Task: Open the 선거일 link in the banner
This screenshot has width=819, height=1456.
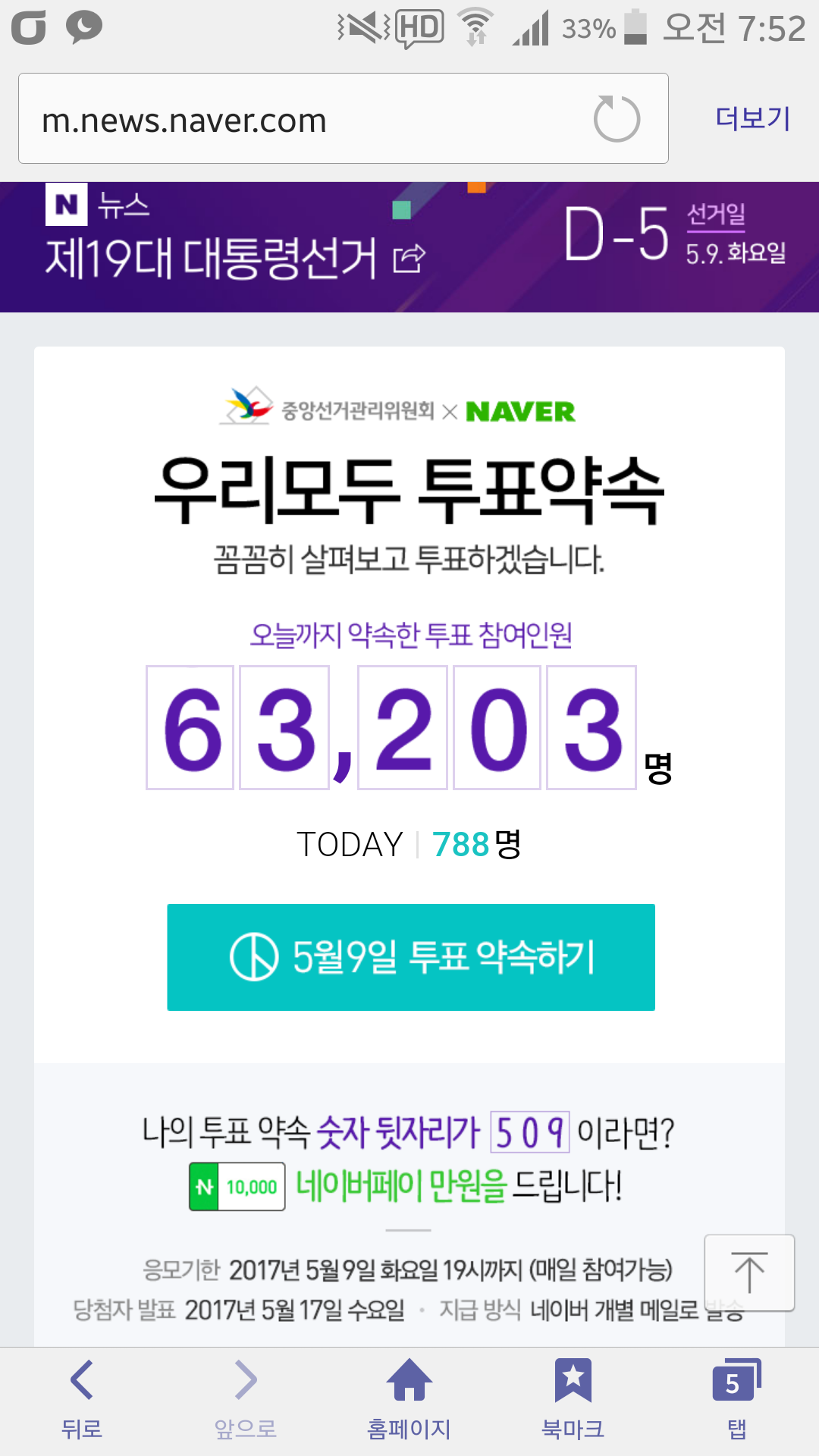Action: [x=716, y=215]
